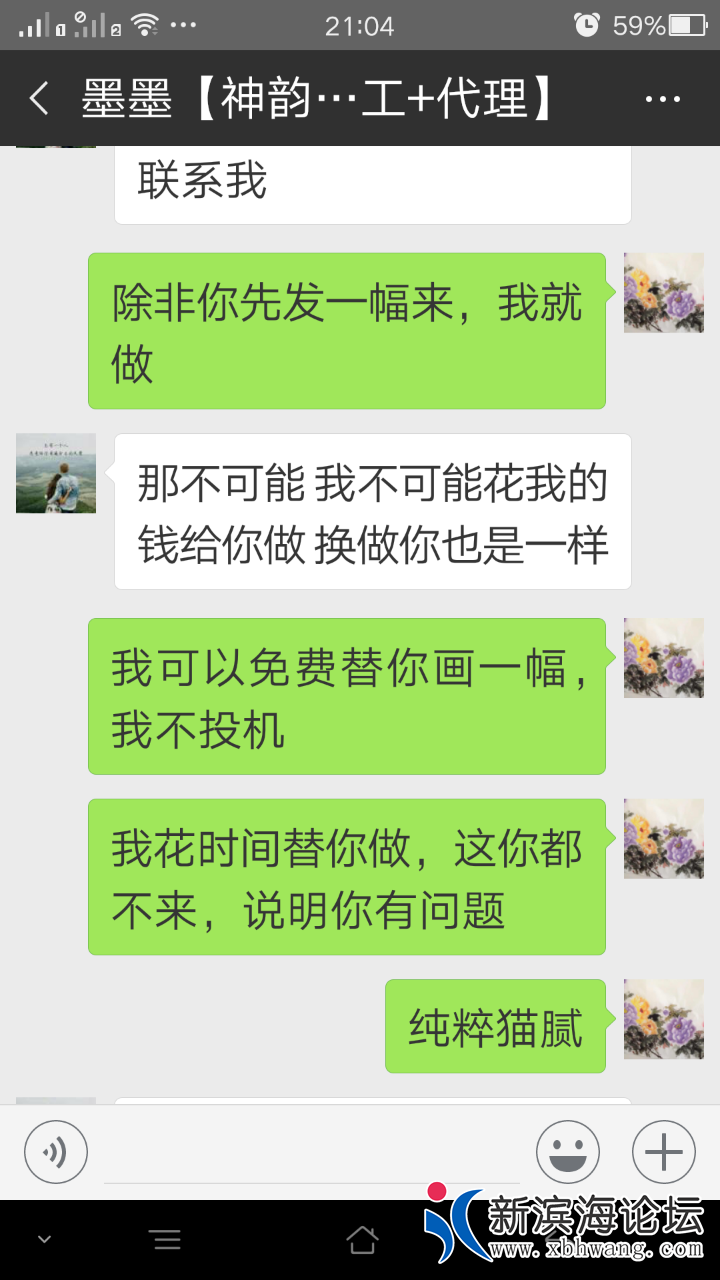720x1280 pixels.
Task: Open the system menu button with three lines
Action: 166,1241
